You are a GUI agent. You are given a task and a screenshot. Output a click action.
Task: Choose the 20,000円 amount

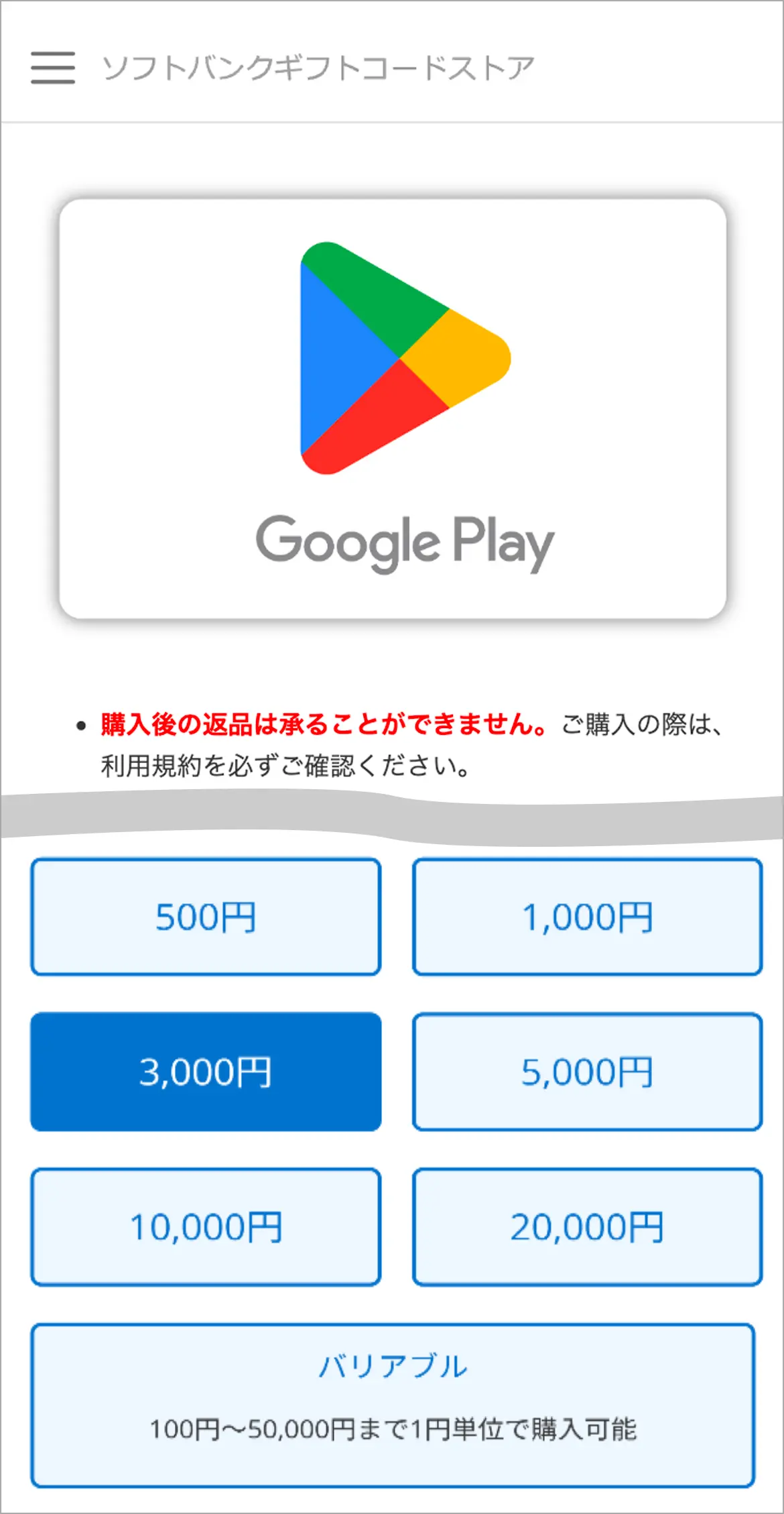[587, 1227]
